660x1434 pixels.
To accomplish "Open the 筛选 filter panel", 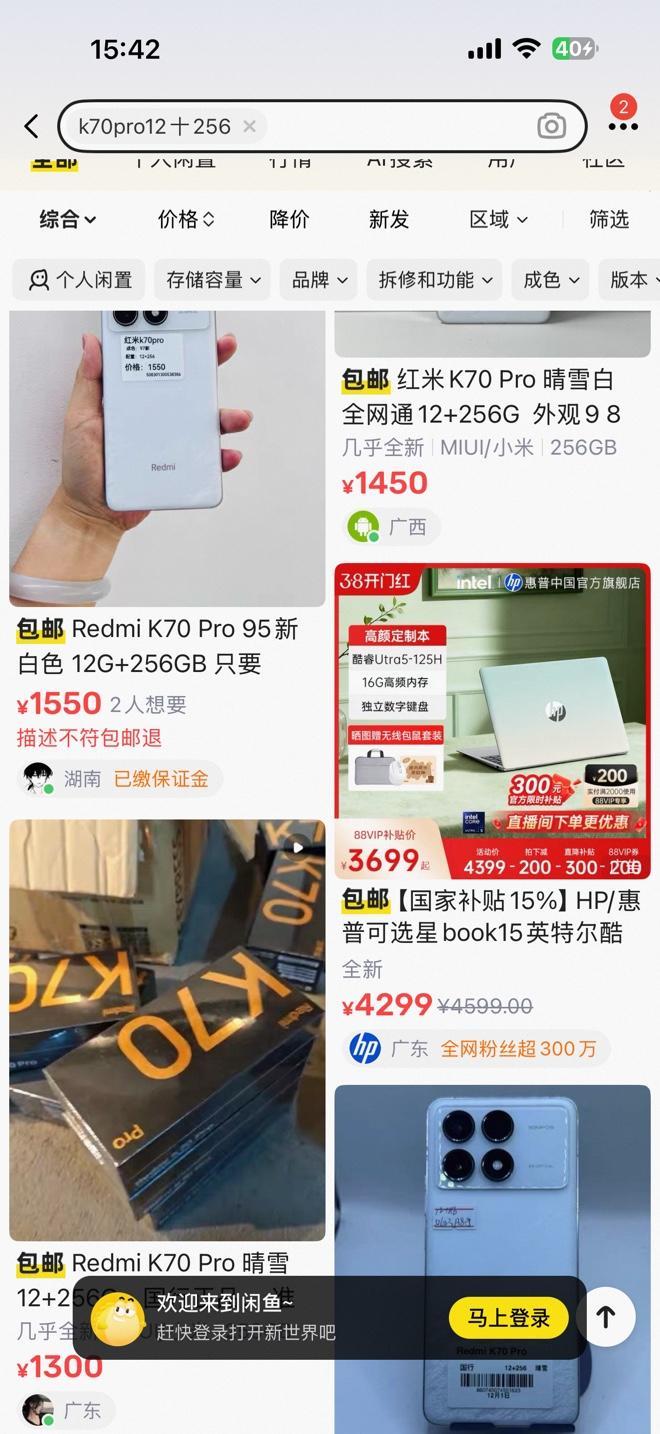I will point(608,219).
